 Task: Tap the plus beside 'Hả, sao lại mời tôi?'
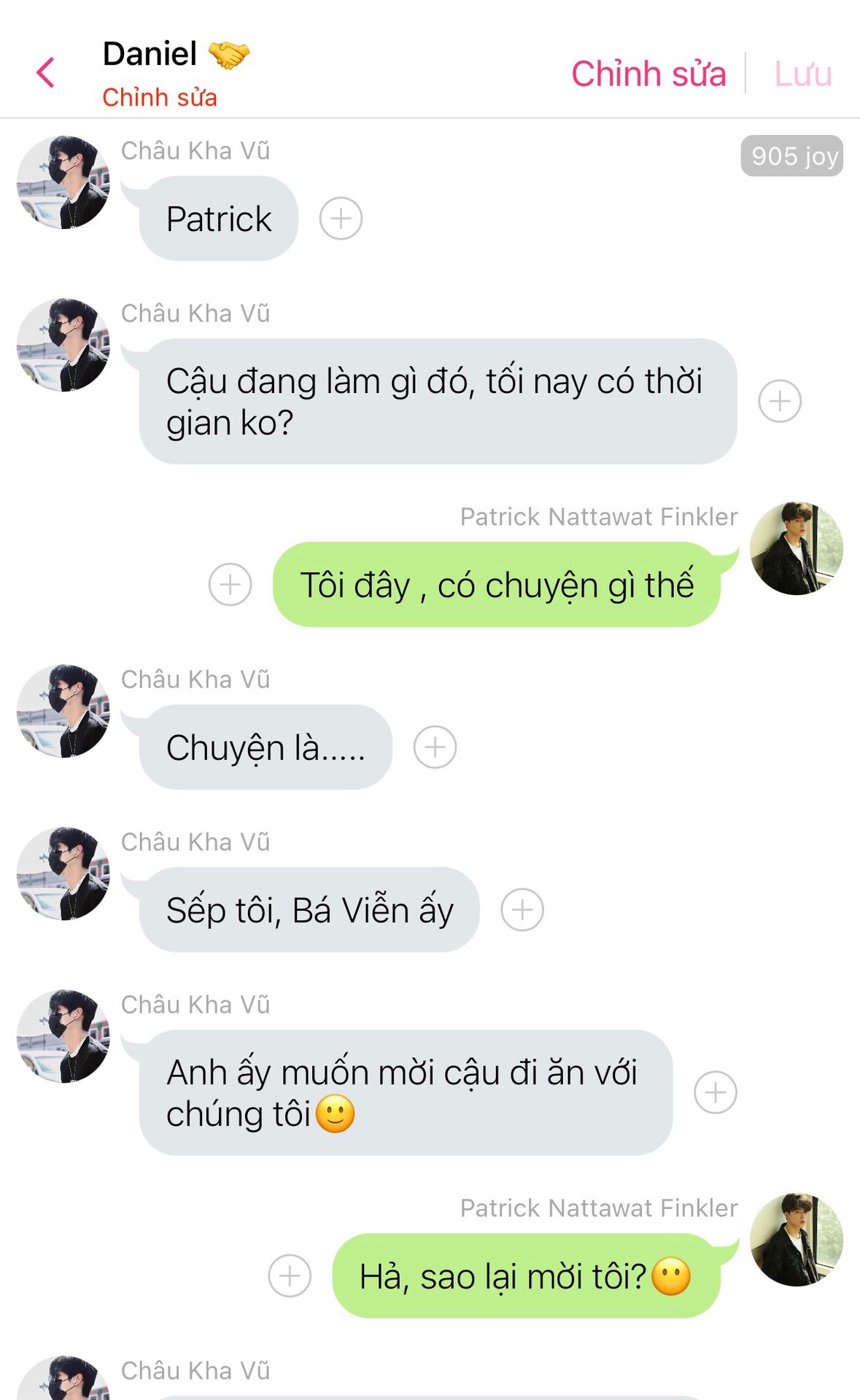tap(290, 1276)
